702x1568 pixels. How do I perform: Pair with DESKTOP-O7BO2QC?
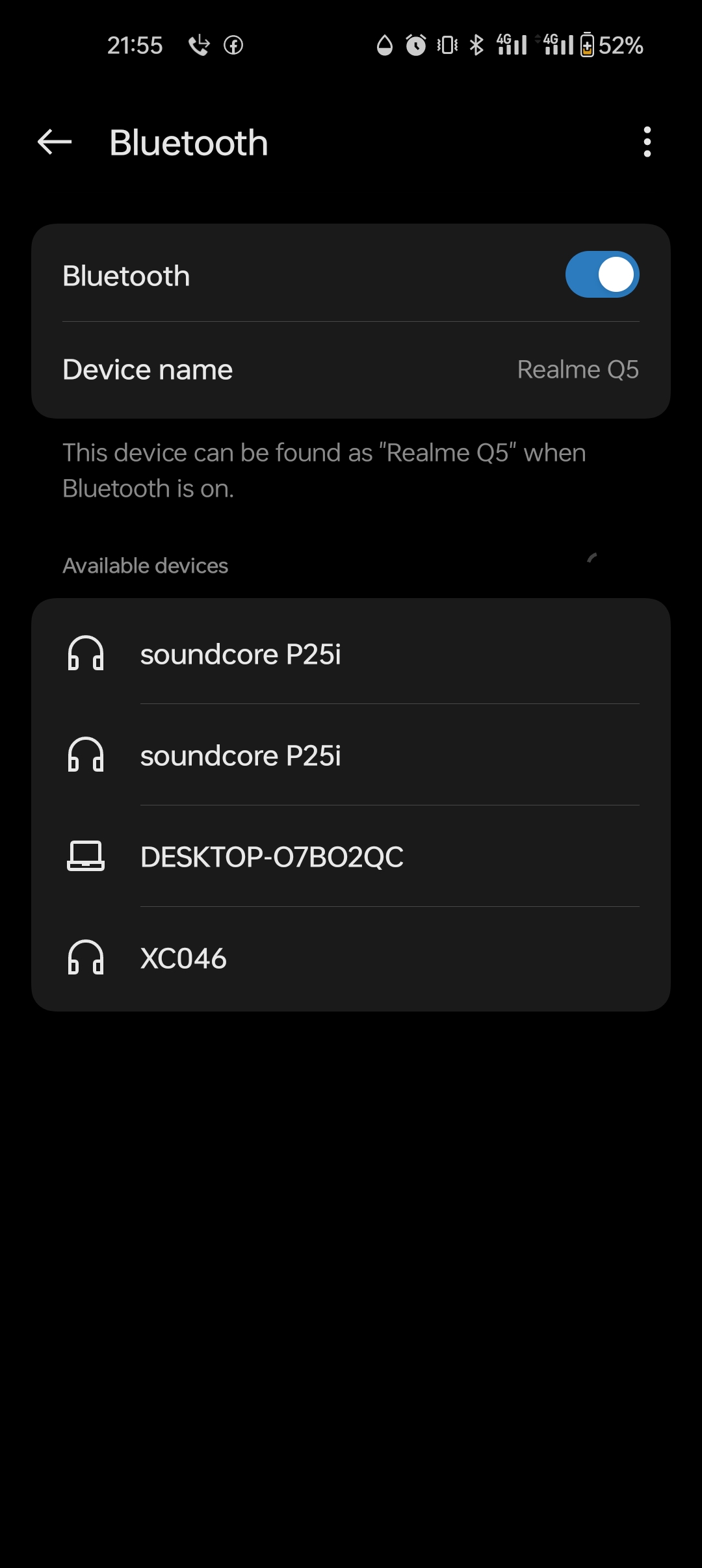pos(351,857)
